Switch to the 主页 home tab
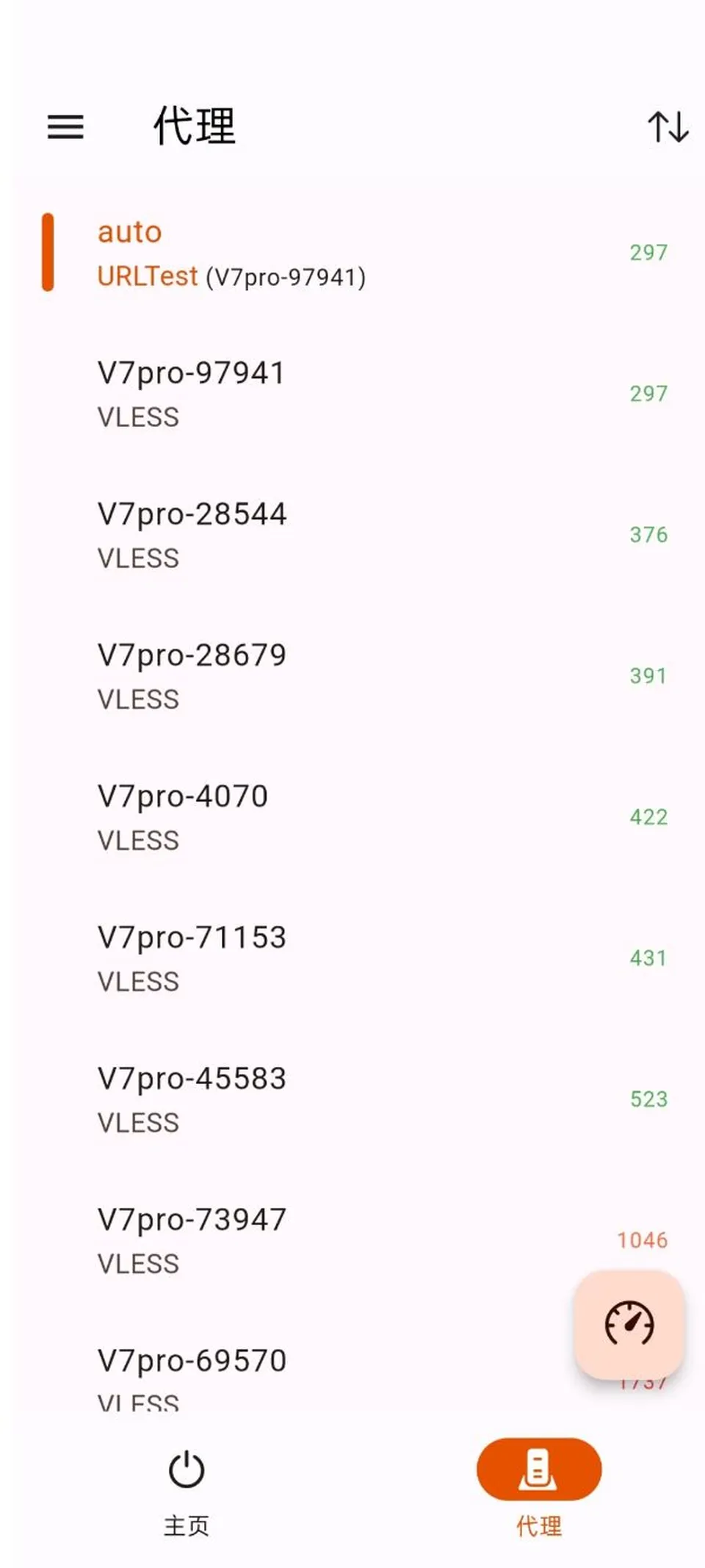 tap(187, 1492)
